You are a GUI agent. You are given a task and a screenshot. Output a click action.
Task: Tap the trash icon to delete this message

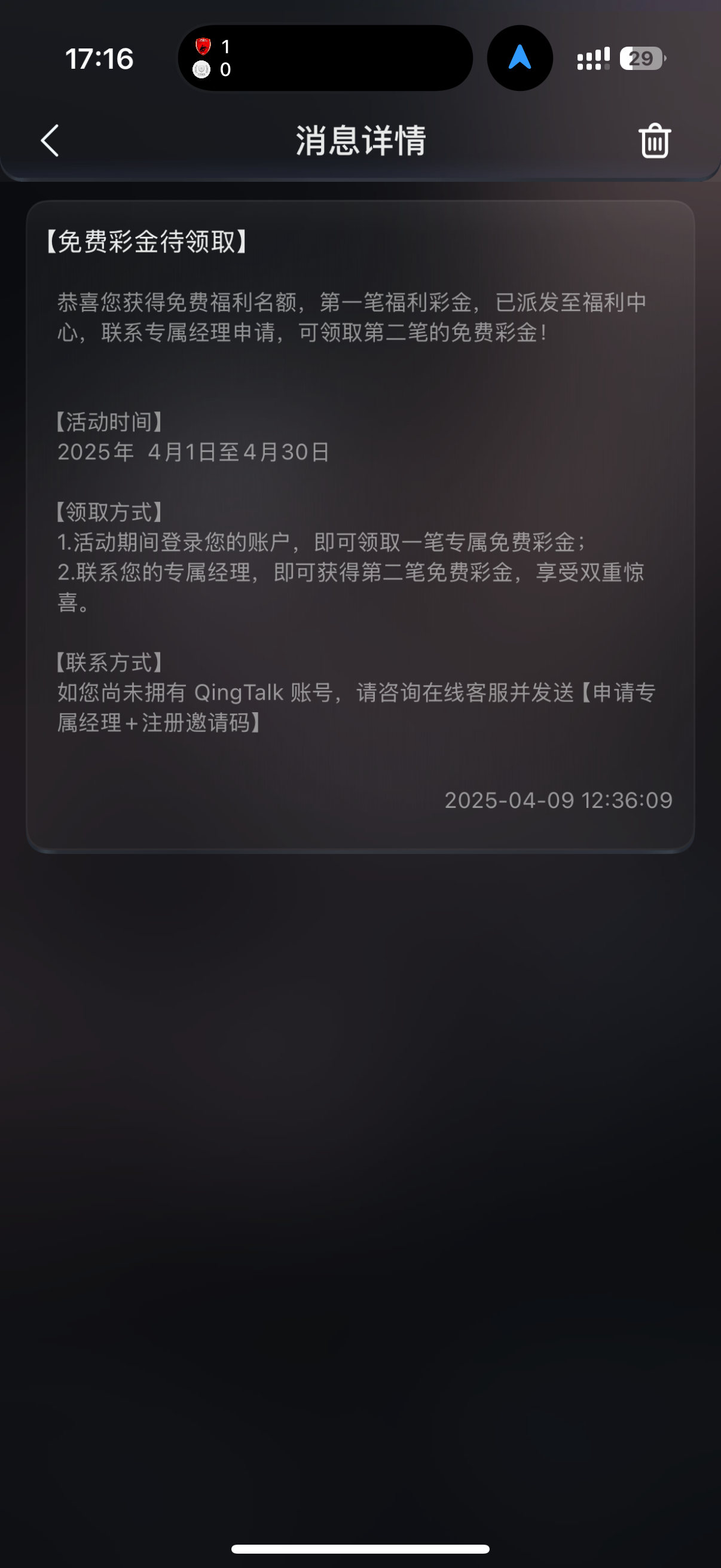[655, 141]
